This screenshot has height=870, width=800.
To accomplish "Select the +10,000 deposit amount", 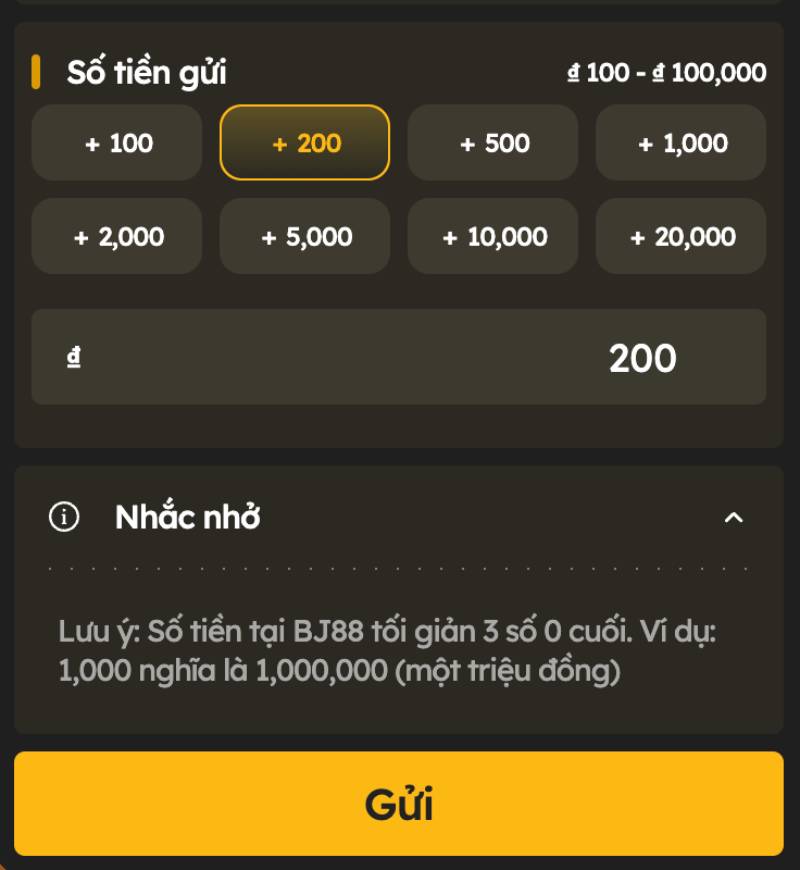I will [492, 236].
